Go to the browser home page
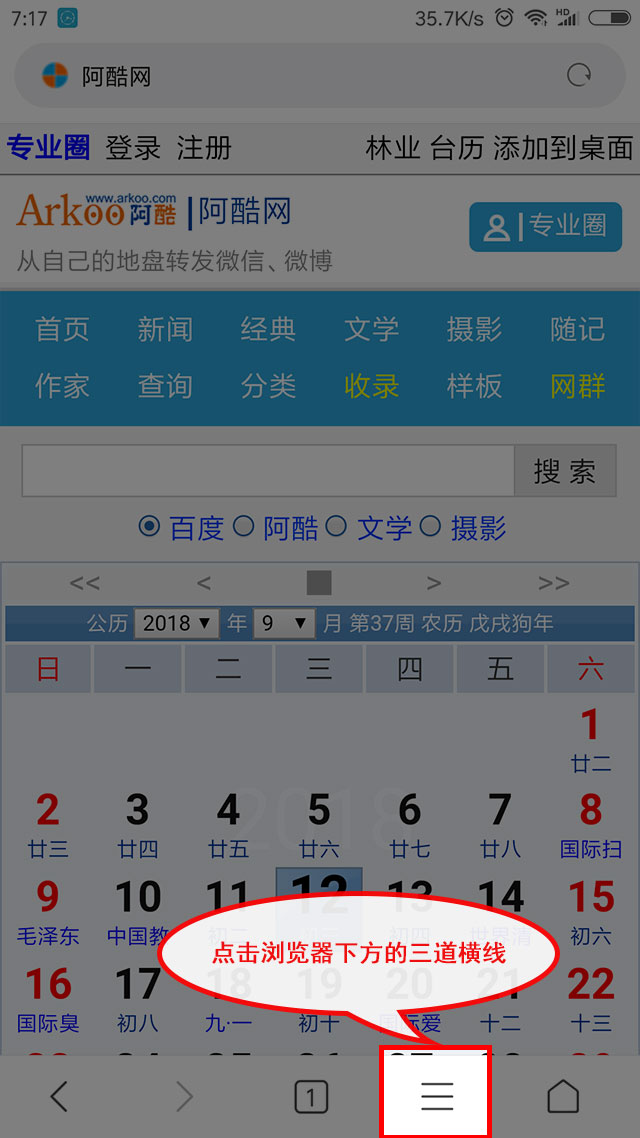640x1138 pixels. tap(563, 1097)
